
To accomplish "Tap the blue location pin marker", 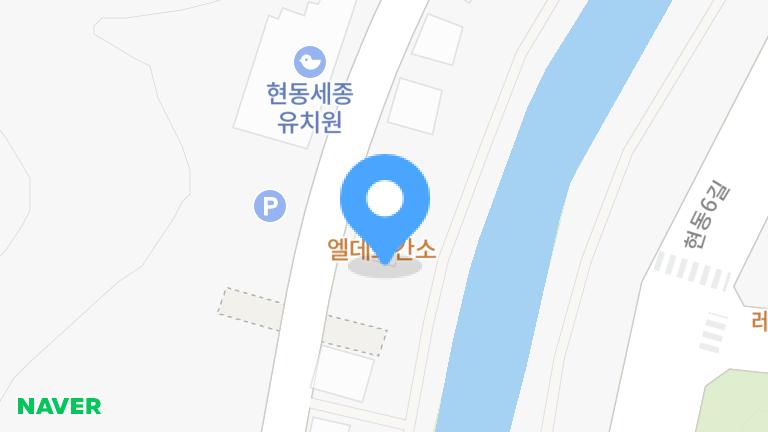I will [x=385, y=203].
